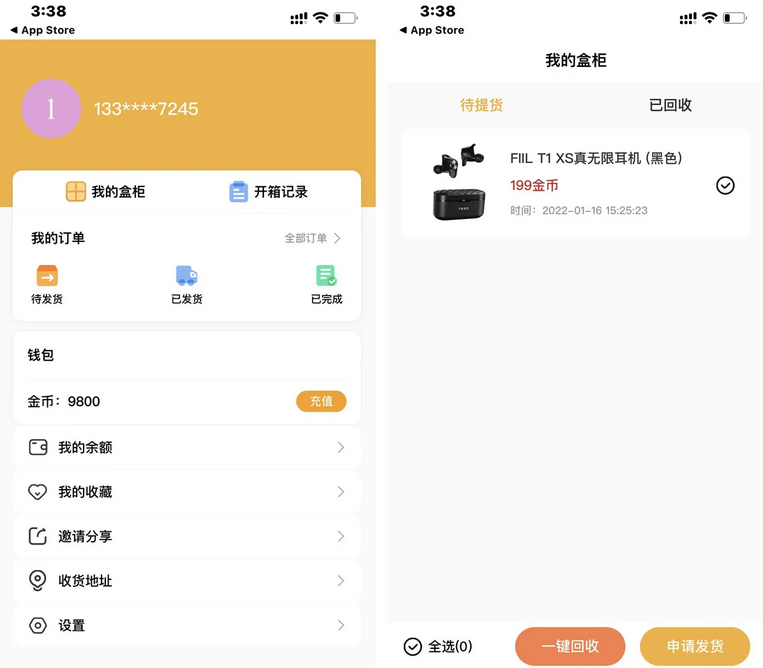
Task: Open 设置 row
Action: 187,625
